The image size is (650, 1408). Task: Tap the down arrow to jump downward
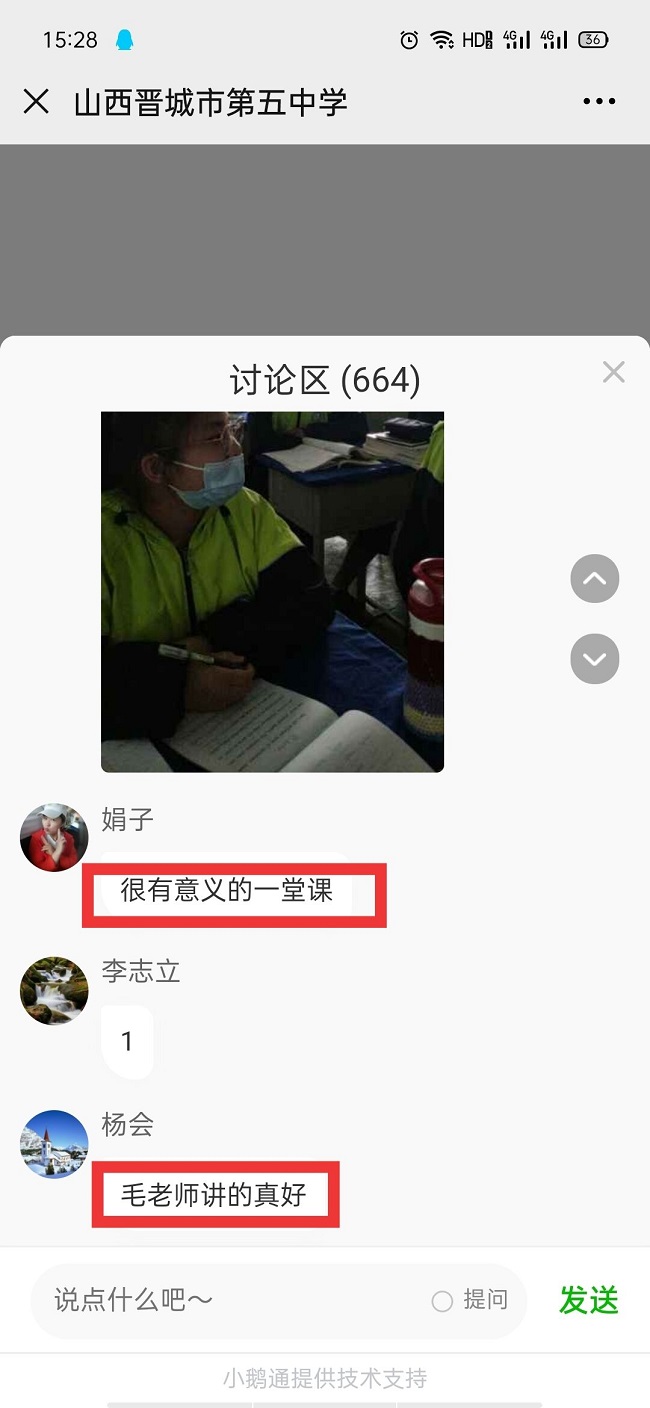595,659
